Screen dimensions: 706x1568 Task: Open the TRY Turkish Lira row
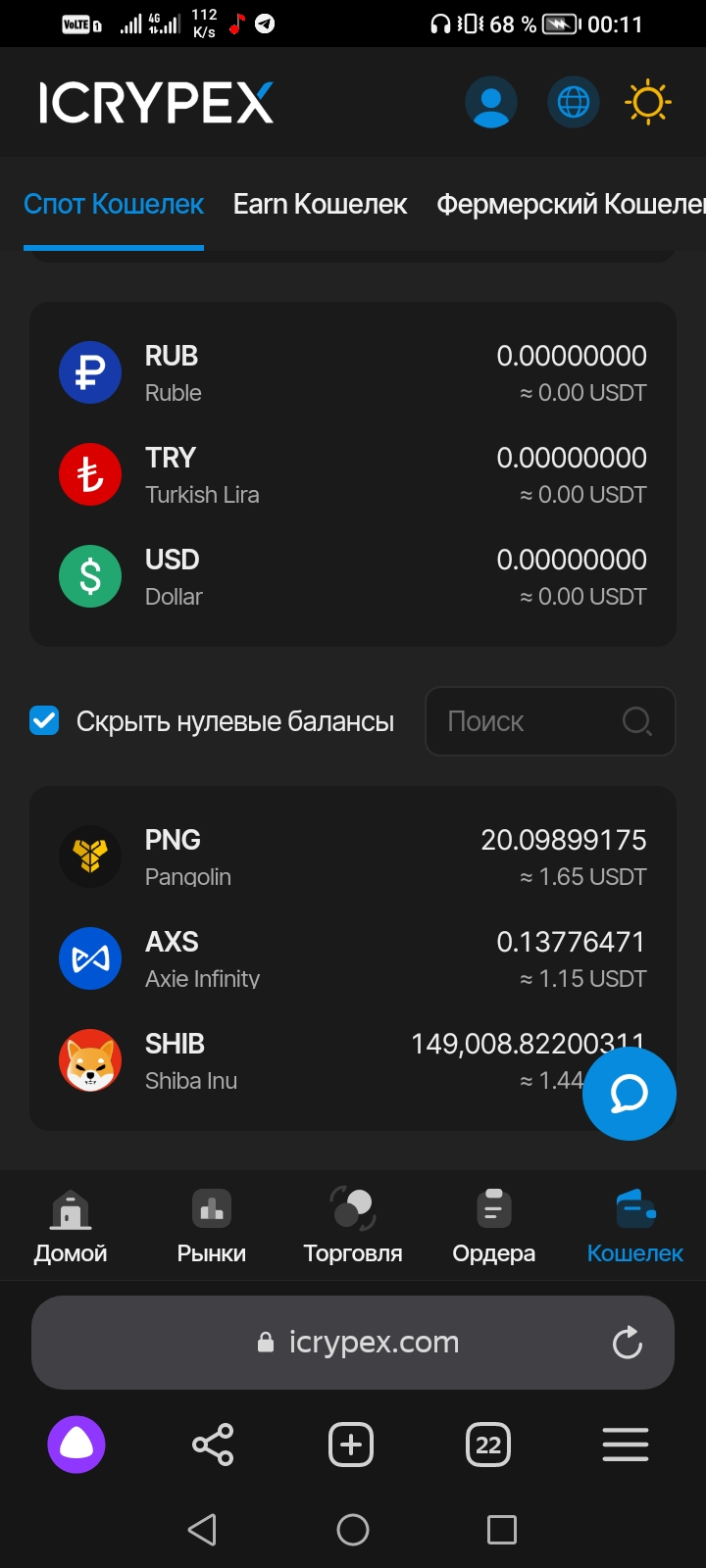point(353,474)
